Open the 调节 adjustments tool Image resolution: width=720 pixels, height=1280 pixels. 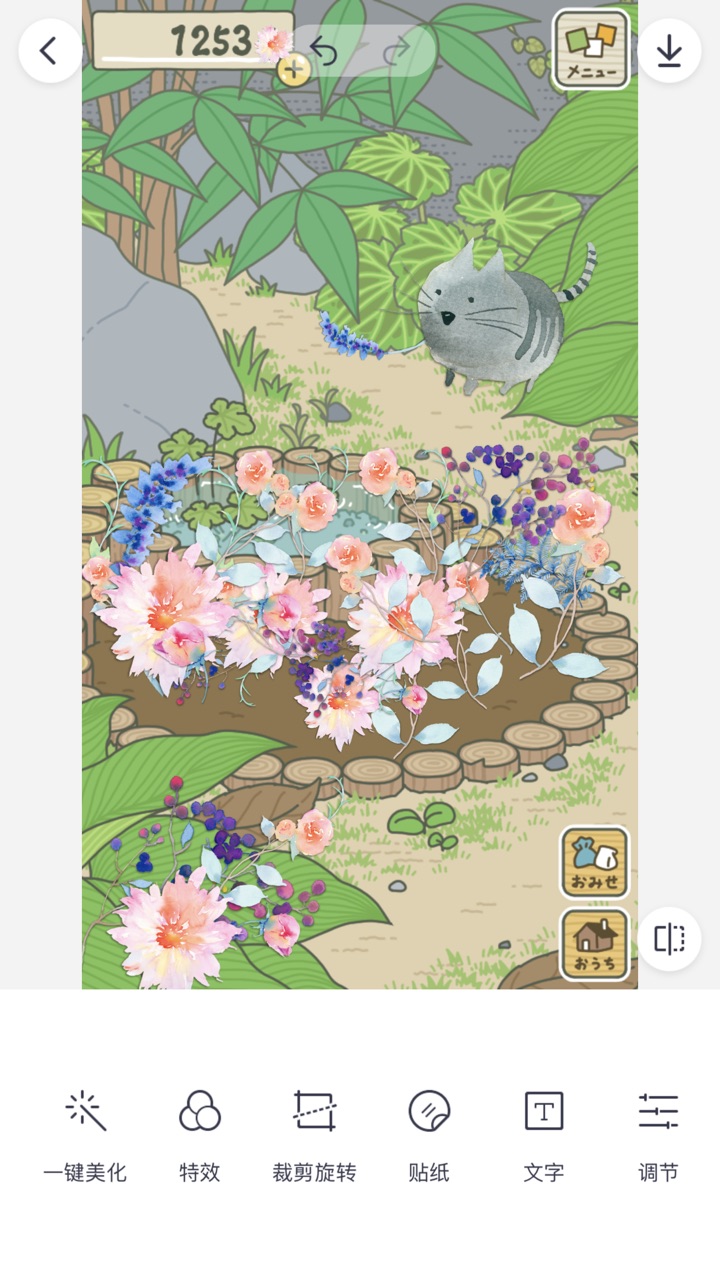pyautogui.click(x=658, y=1135)
